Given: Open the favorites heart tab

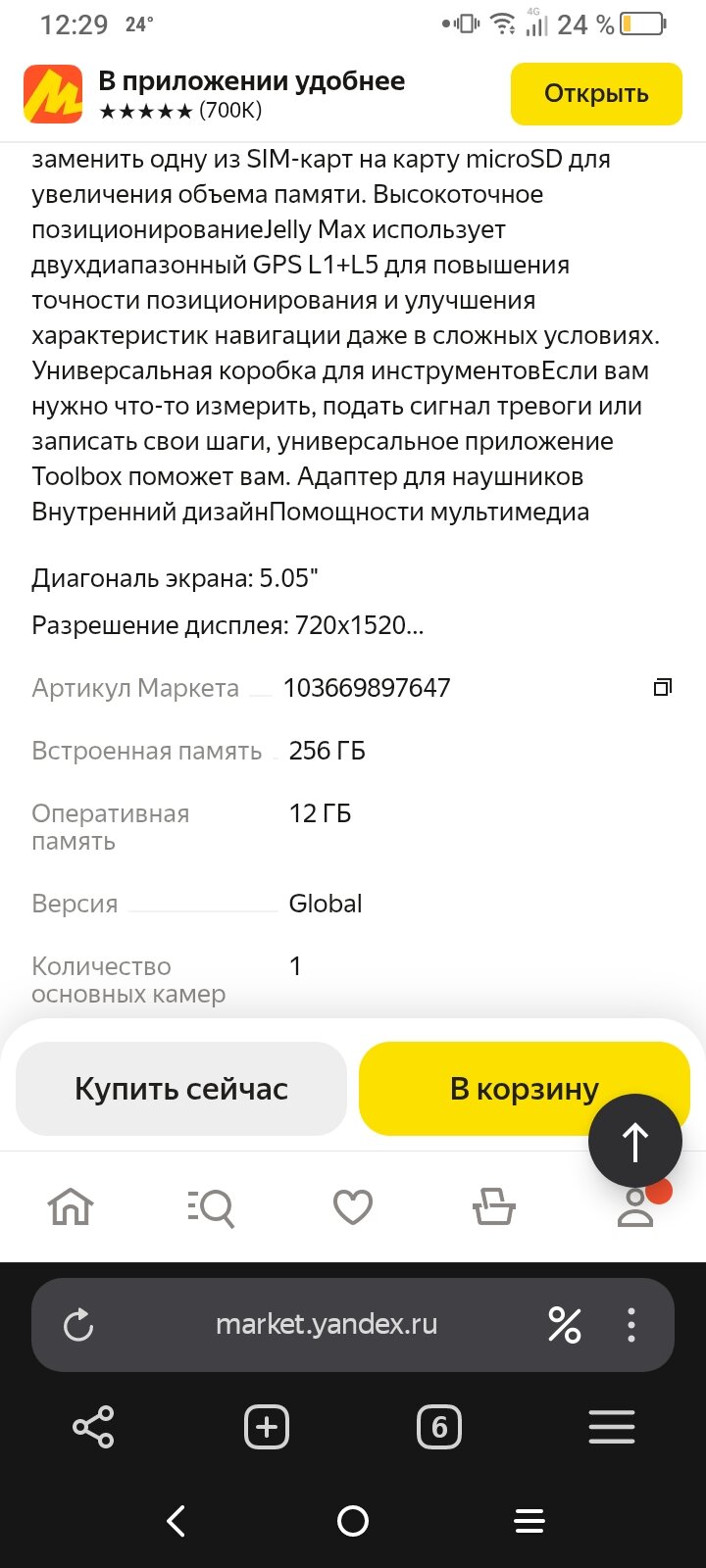Looking at the screenshot, I should click(x=353, y=1207).
